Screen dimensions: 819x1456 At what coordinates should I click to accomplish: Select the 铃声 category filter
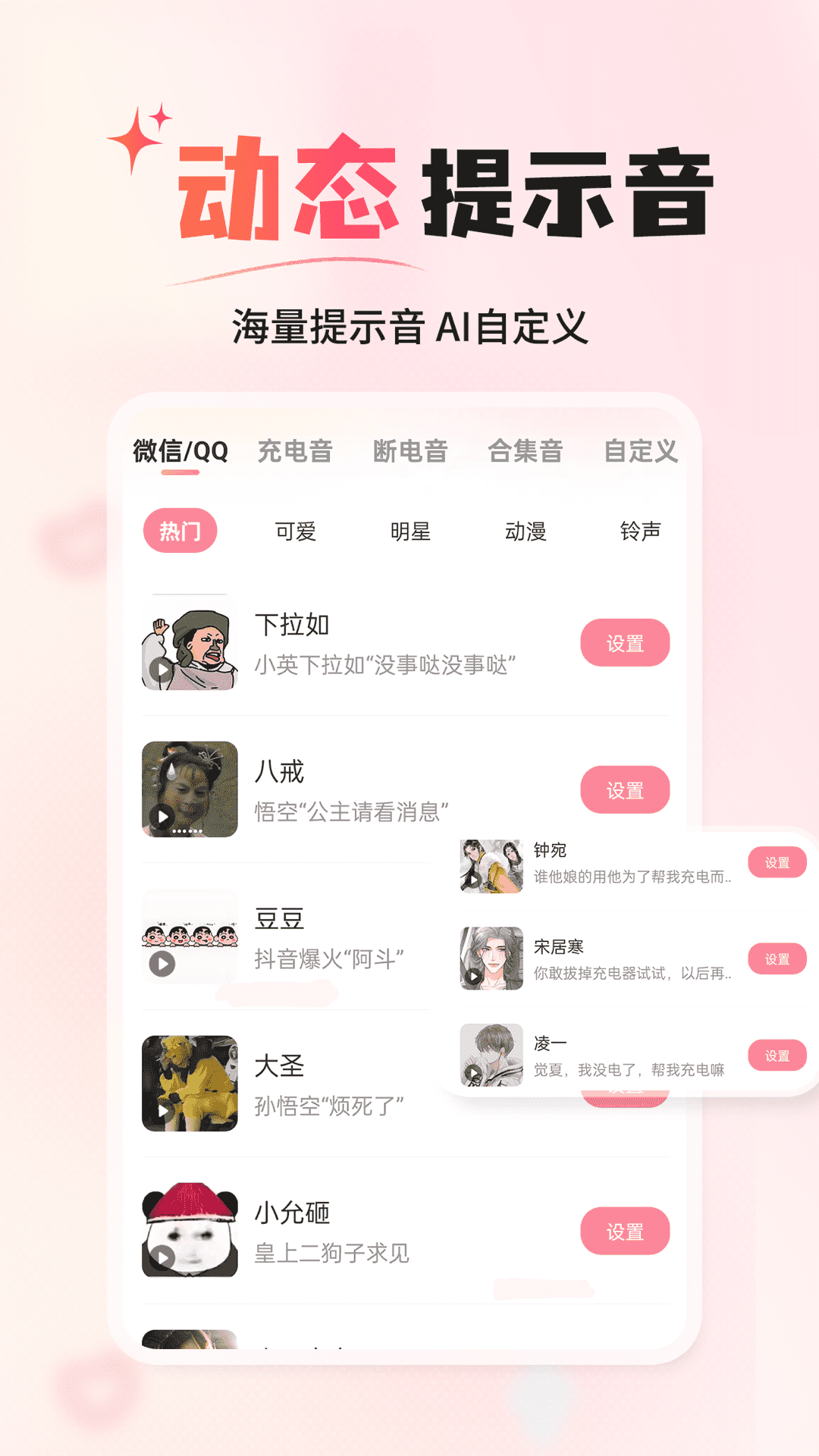tap(641, 532)
